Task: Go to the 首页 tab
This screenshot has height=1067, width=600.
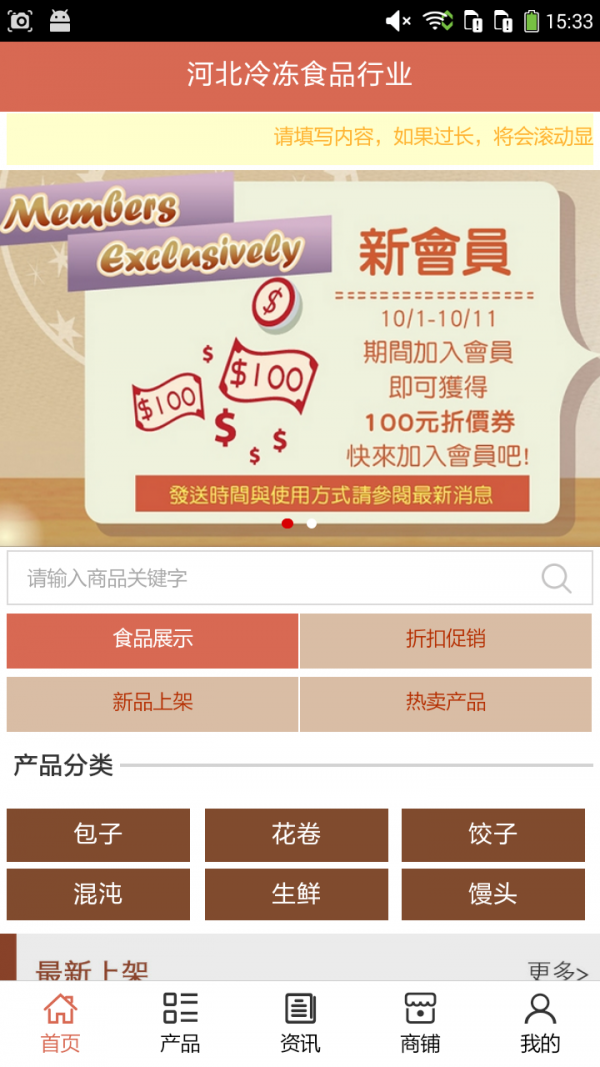Action: (x=60, y=1023)
